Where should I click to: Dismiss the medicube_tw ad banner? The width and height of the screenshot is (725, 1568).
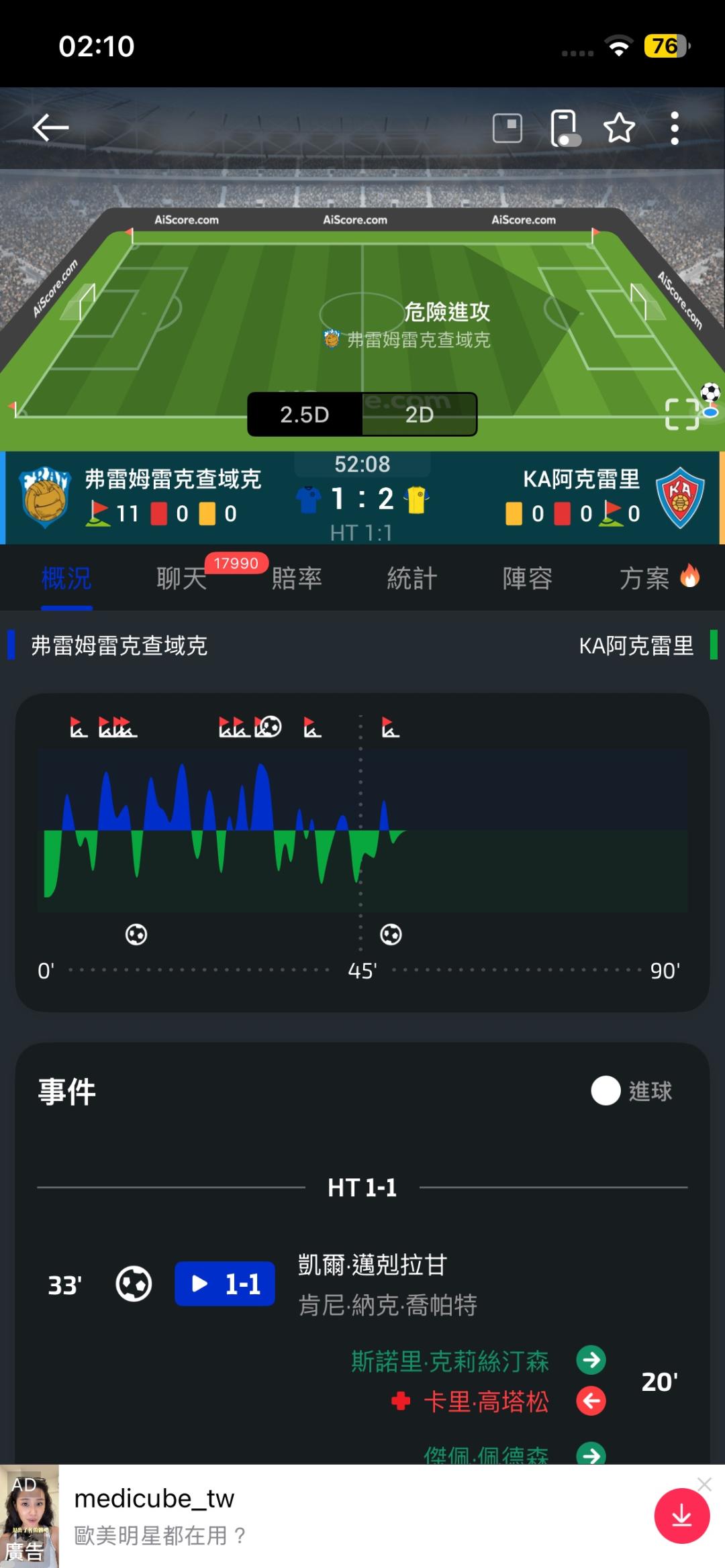(704, 1484)
